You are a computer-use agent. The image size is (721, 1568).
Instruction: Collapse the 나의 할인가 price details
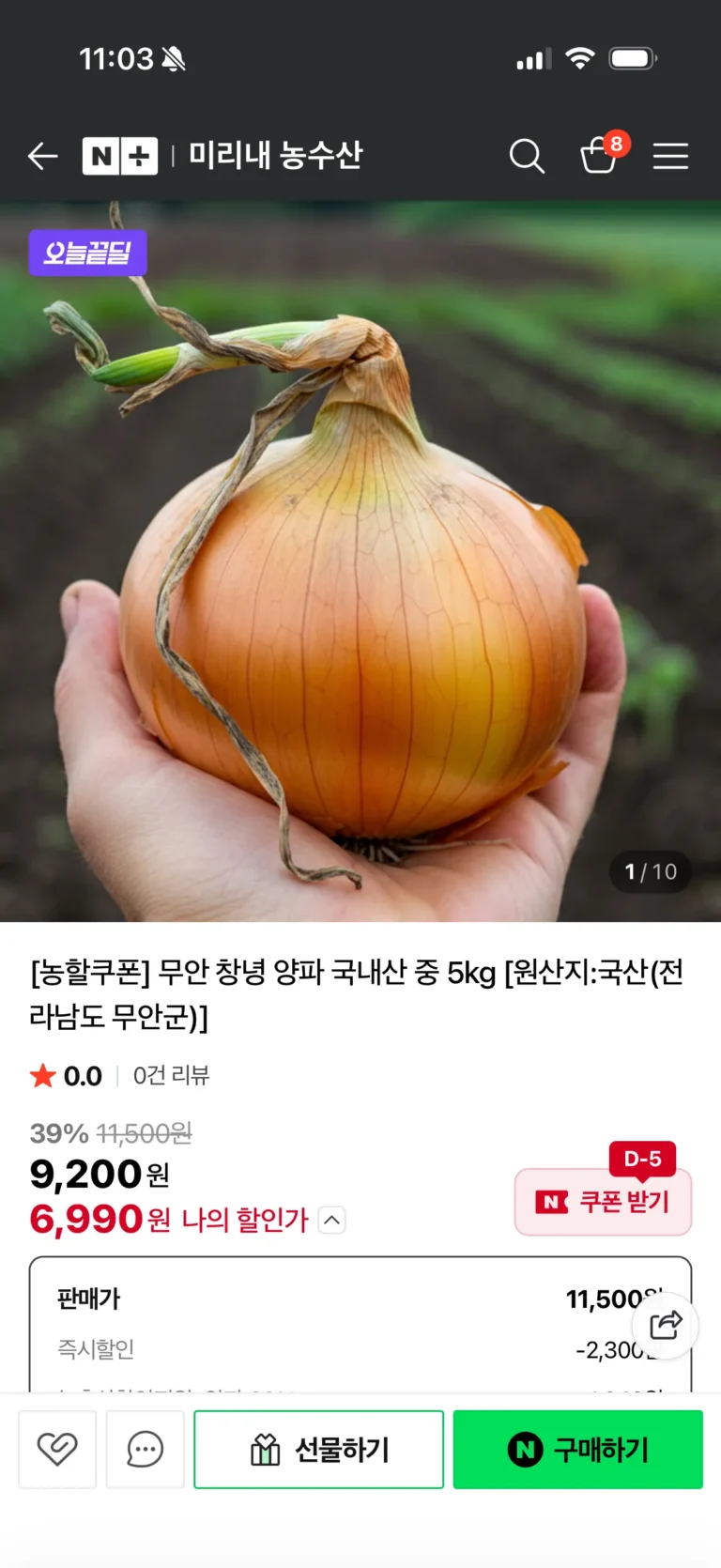(x=332, y=1220)
